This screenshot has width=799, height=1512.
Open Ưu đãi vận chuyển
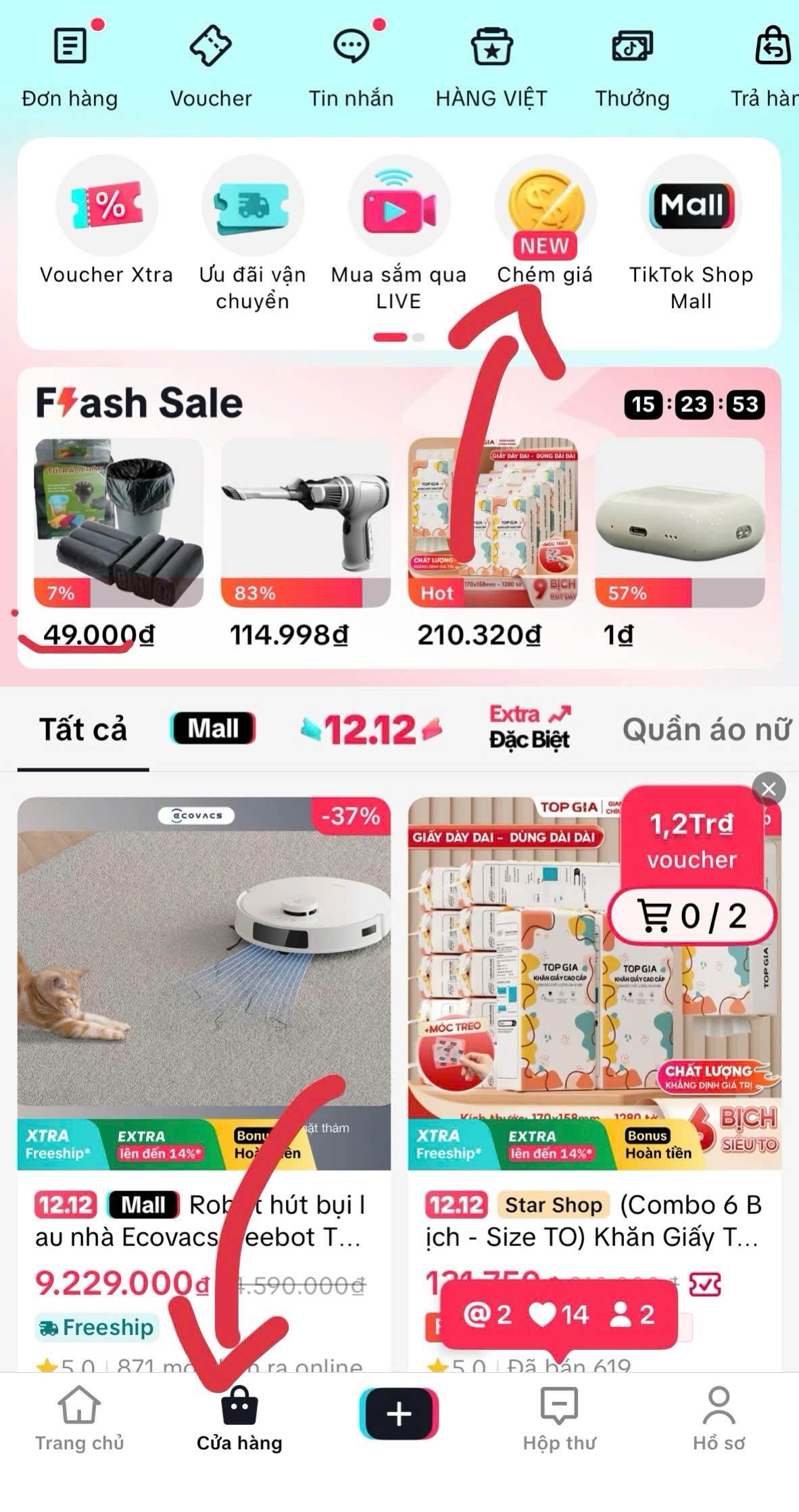coord(252,233)
